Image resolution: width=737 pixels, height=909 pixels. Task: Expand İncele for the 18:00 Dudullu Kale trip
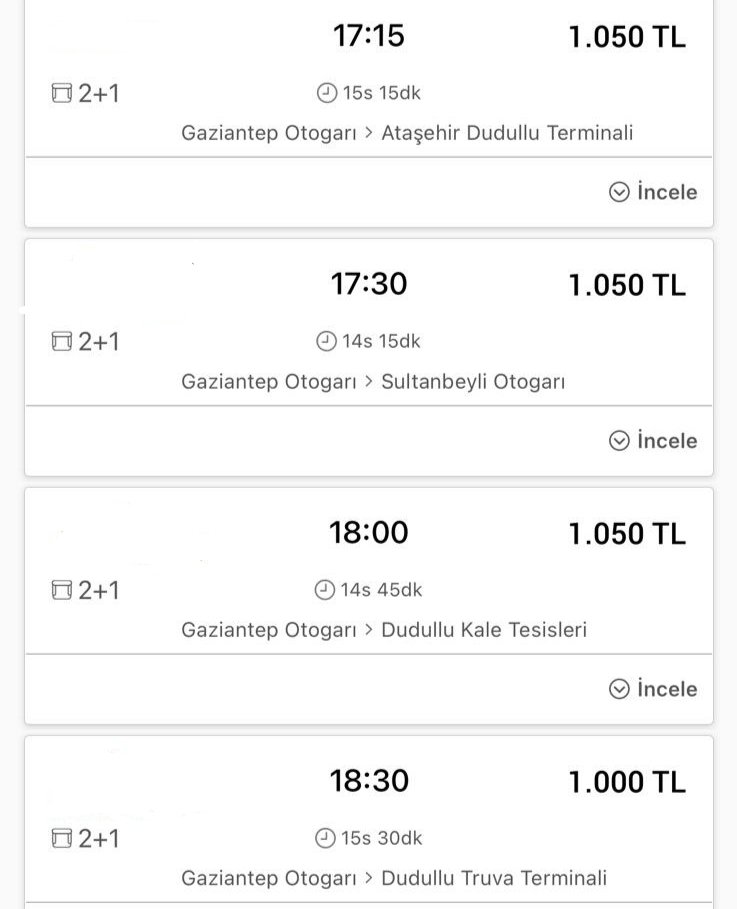click(x=653, y=689)
